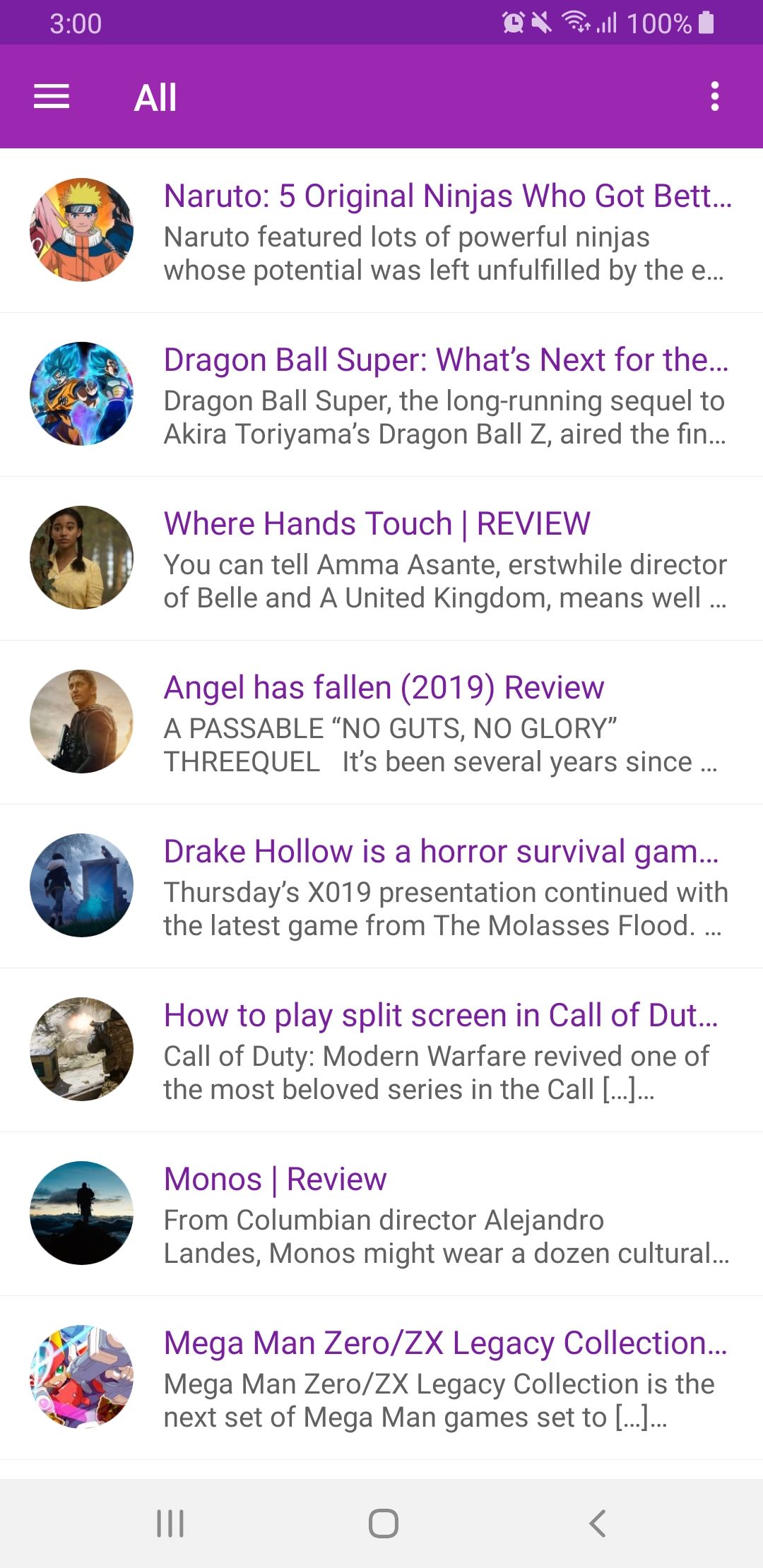Go back with the system back button
The image size is (763, 1568).
pyautogui.click(x=597, y=1524)
